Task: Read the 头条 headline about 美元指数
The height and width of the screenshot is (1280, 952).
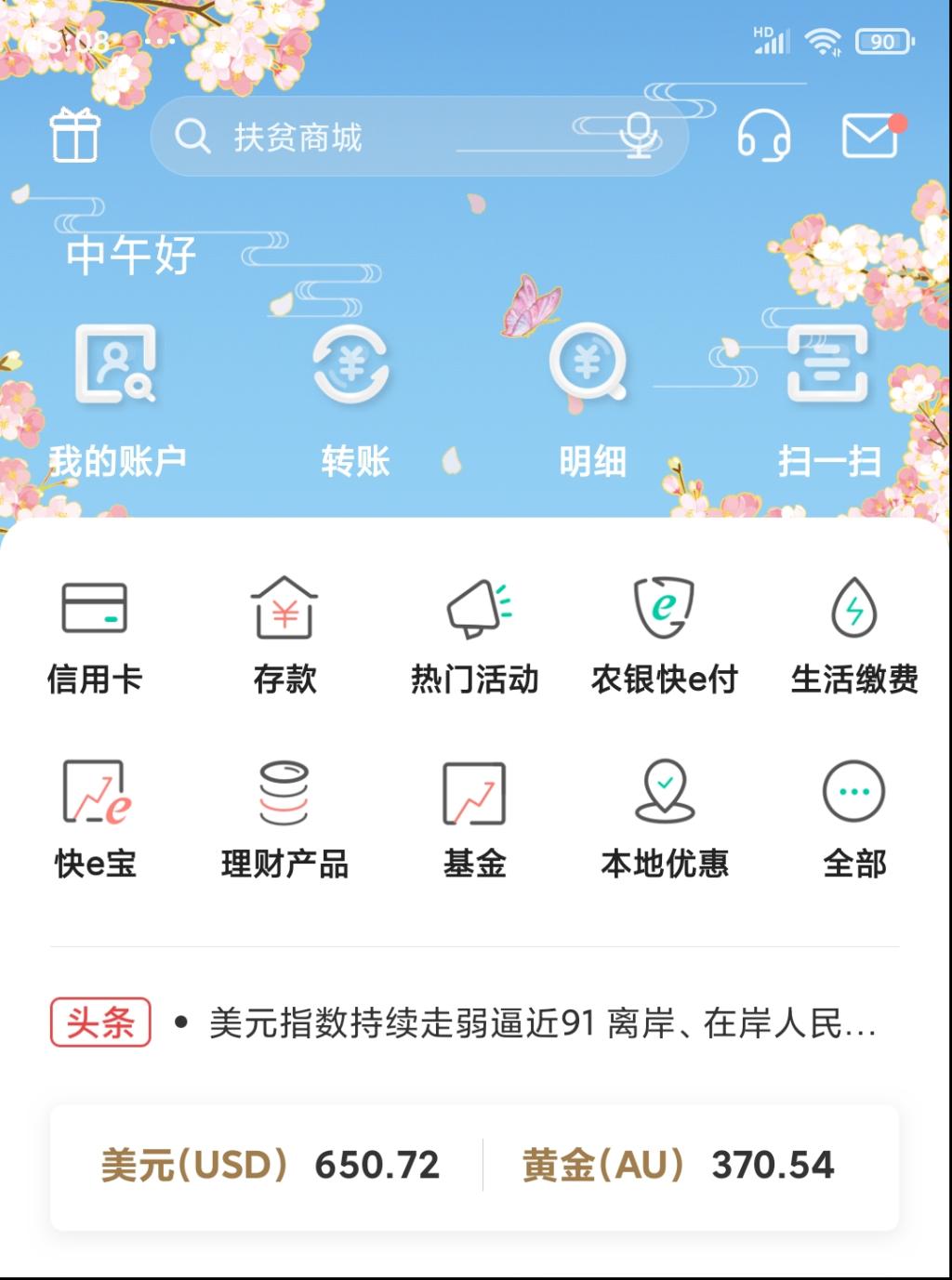Action: pyautogui.click(x=541, y=1023)
